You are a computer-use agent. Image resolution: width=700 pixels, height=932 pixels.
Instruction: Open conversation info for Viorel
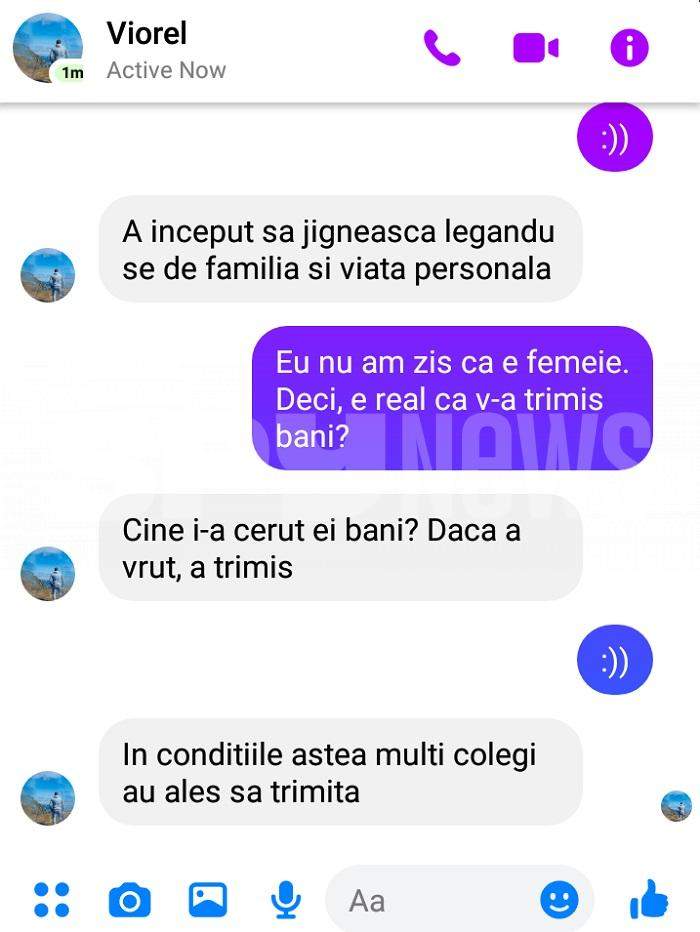pos(629,48)
